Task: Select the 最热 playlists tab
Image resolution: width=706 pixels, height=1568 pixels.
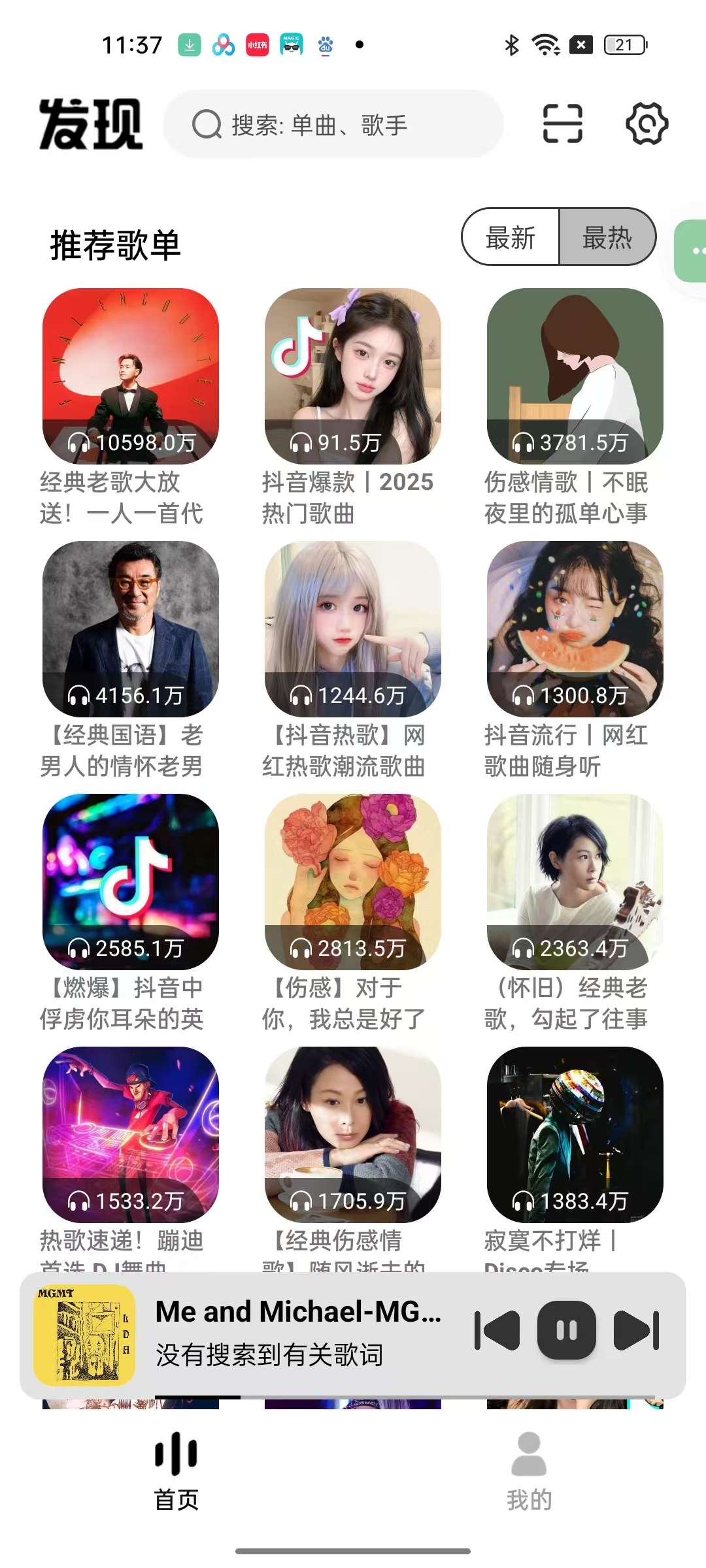Action: tap(607, 237)
